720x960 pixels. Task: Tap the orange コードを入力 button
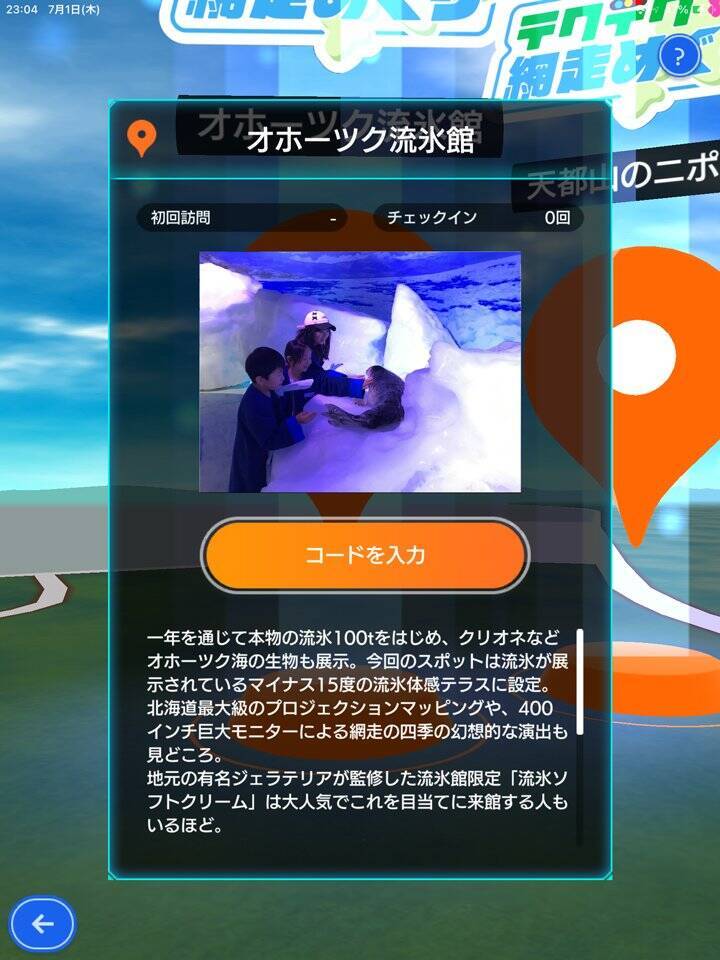click(365, 555)
